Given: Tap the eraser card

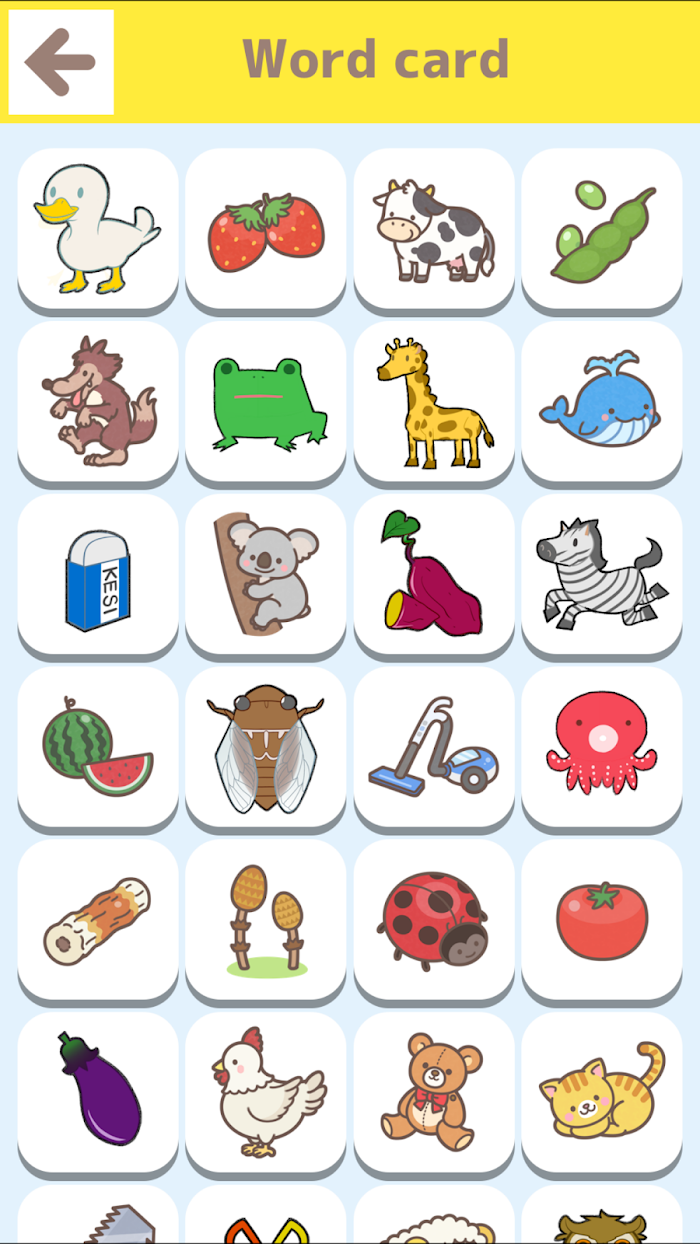Looking at the screenshot, I should click(98, 574).
